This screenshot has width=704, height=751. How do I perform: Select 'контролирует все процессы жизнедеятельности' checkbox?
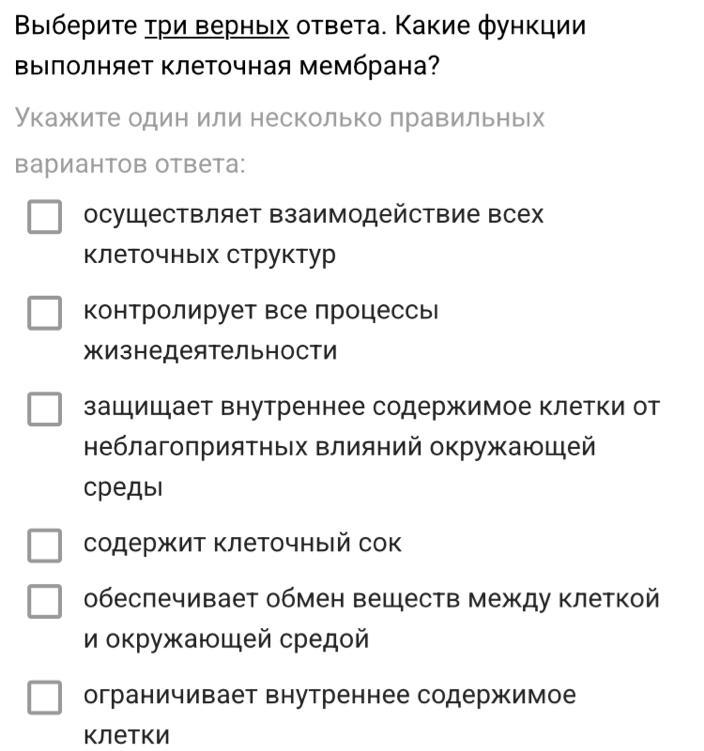click(x=44, y=312)
